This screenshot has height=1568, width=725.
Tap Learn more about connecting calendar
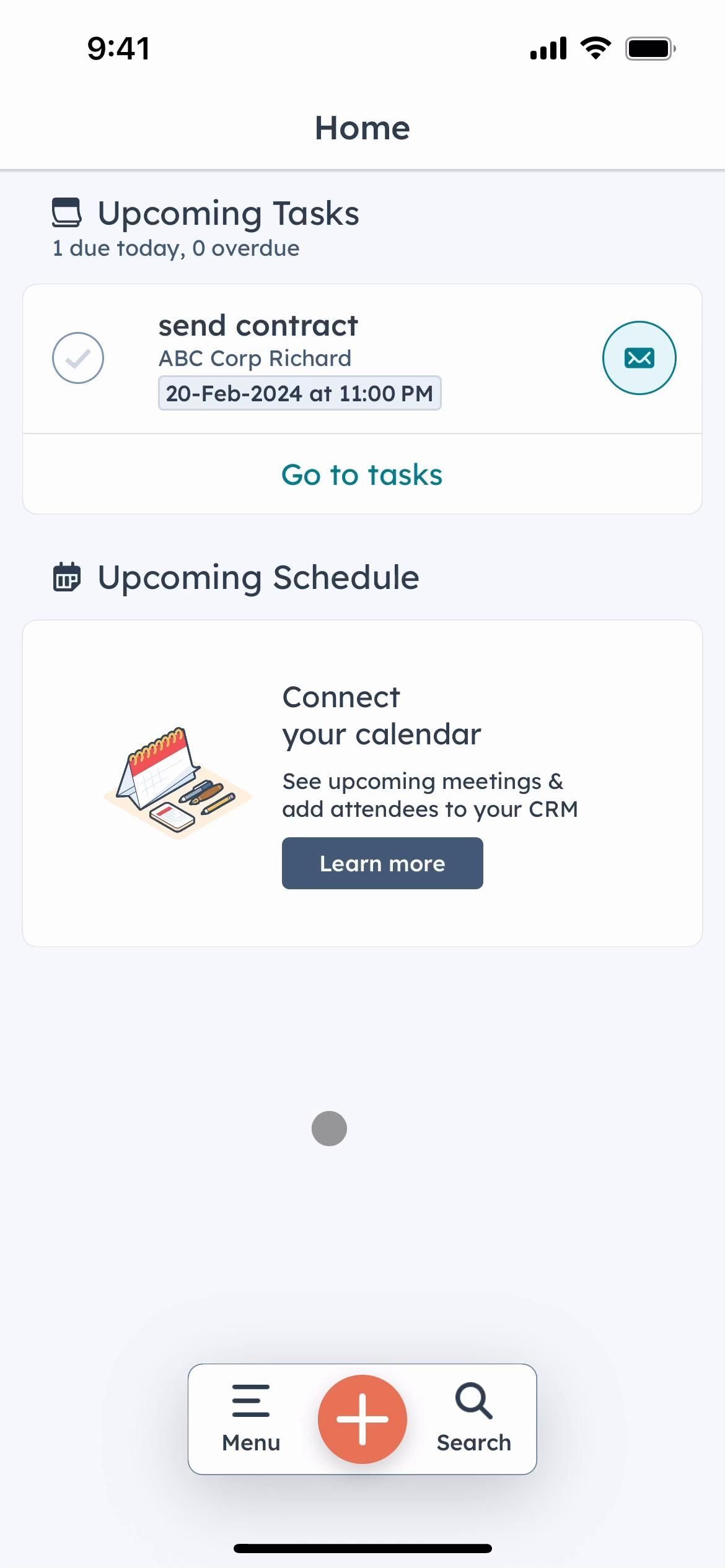pyautogui.click(x=382, y=863)
